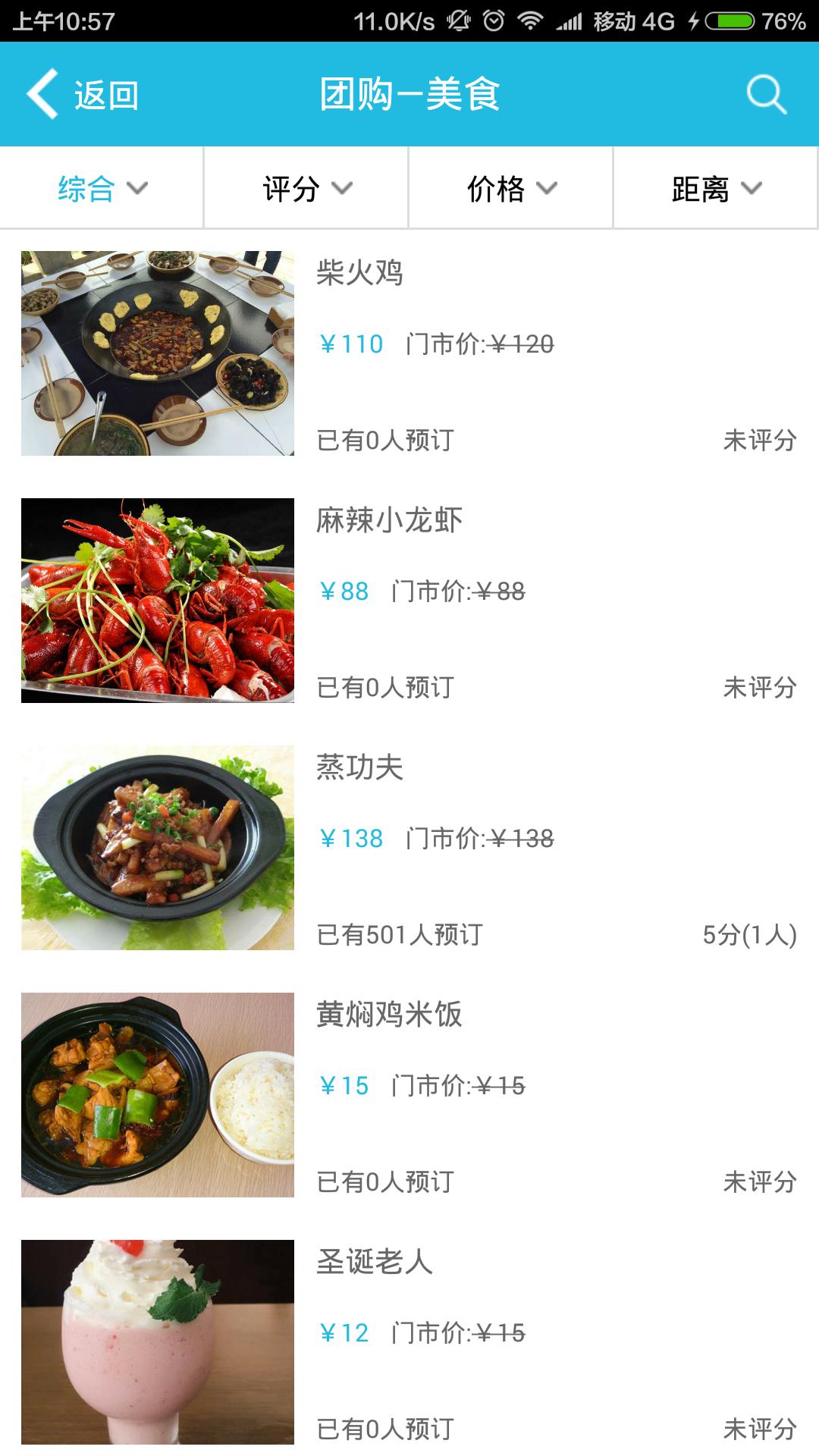Viewport: 819px width, 1456px height.
Task: Go back using the 返回 button
Action: (83, 95)
